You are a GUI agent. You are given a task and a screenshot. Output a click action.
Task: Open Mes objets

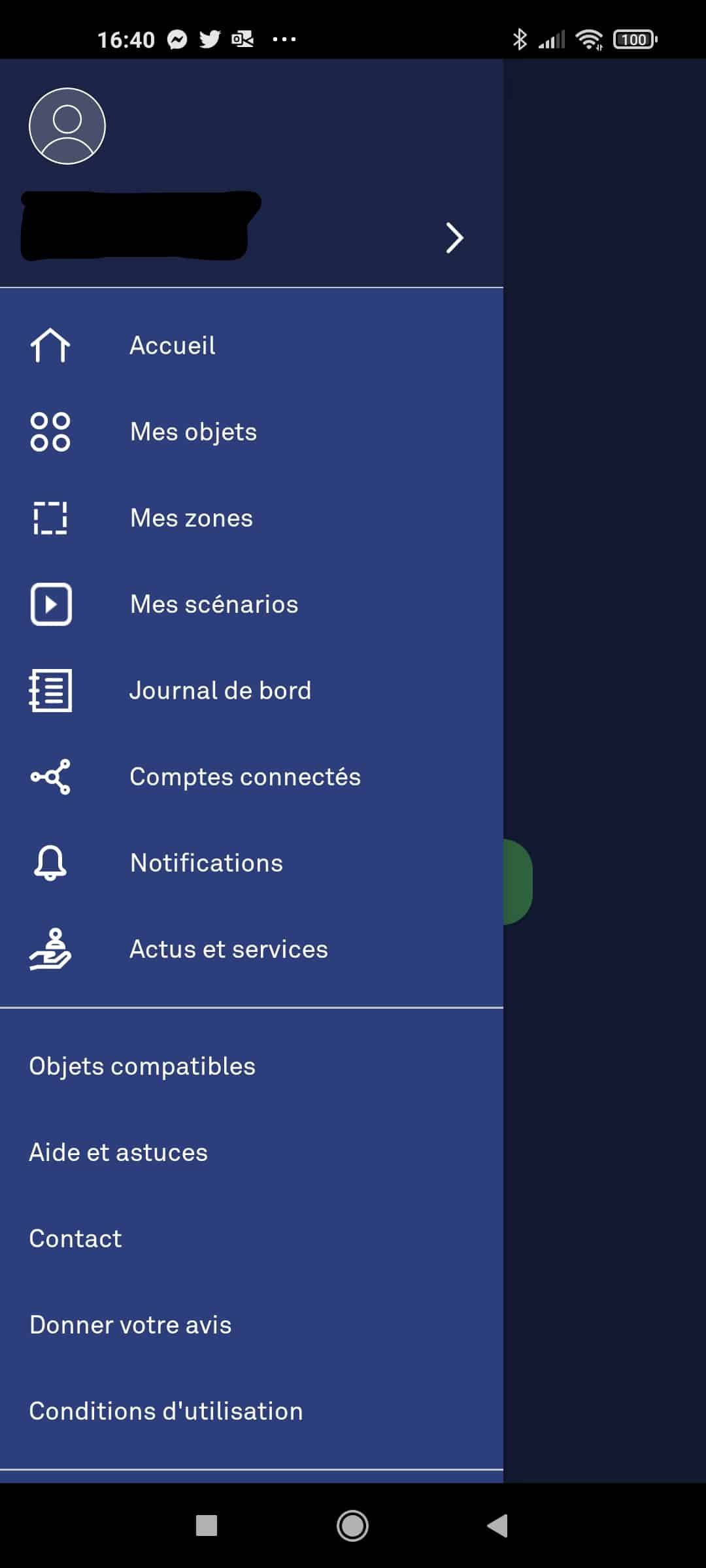point(252,431)
